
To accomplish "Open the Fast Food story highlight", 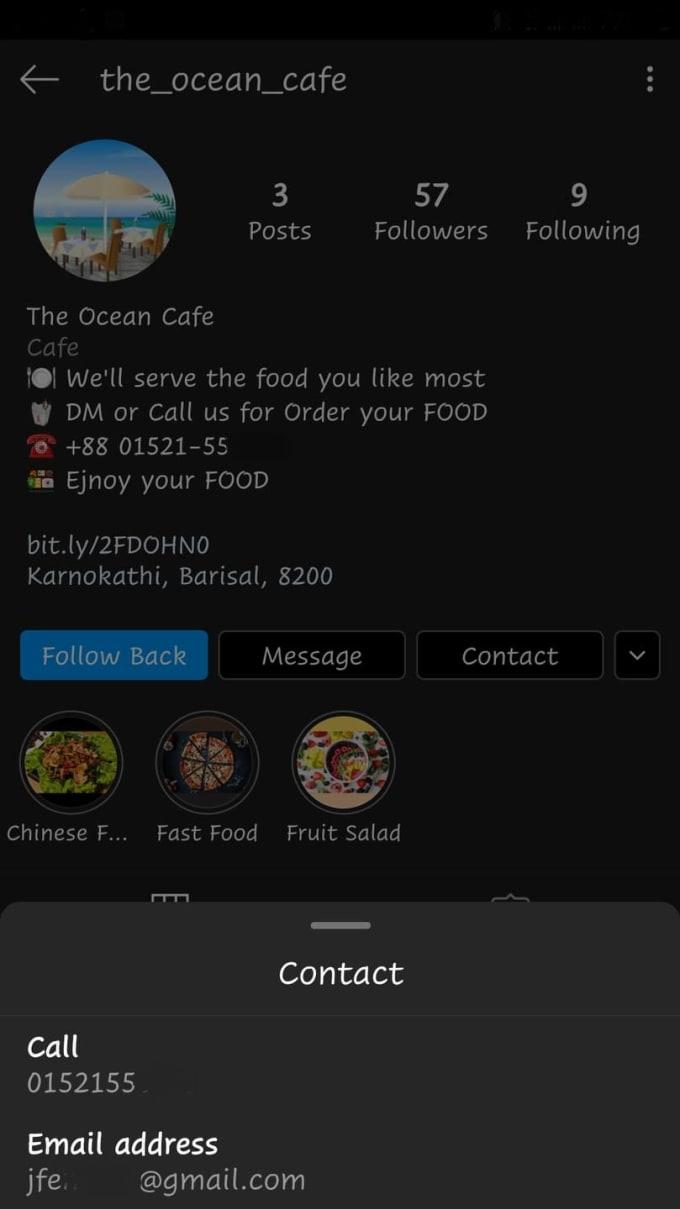I will click(207, 762).
